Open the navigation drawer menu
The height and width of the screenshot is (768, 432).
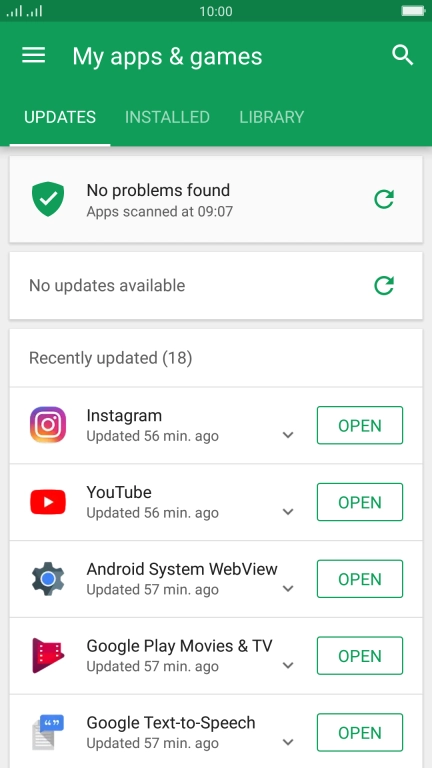point(33,55)
